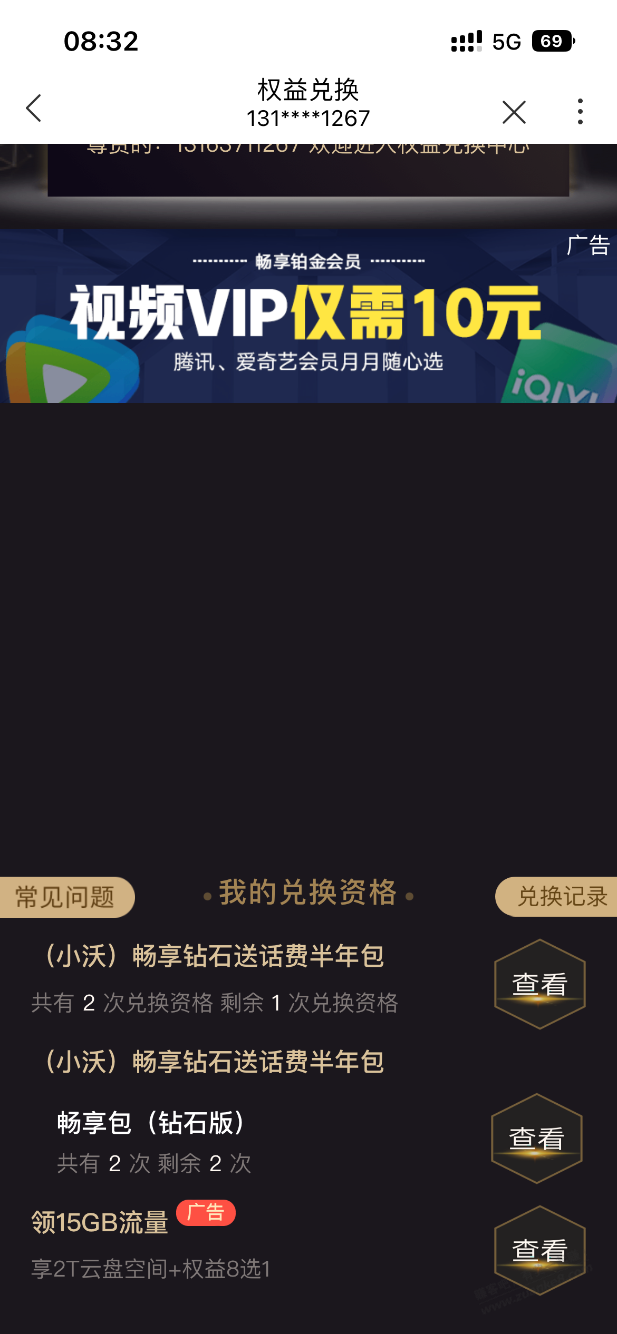617x1334 pixels.
Task: Tap 查看 next to 畅享钻石送话费半年包
Action: pos(540,984)
